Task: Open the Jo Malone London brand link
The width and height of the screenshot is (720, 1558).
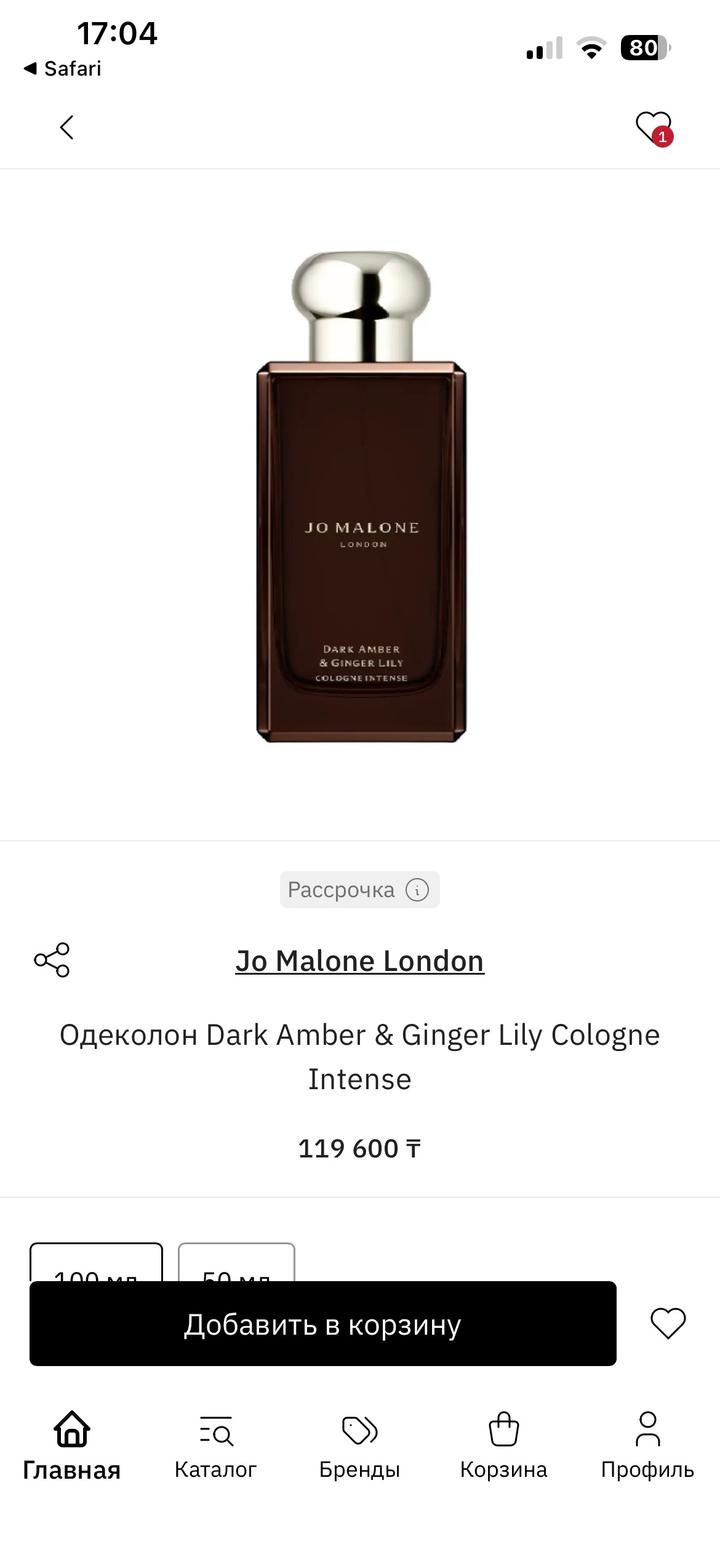Action: click(359, 960)
